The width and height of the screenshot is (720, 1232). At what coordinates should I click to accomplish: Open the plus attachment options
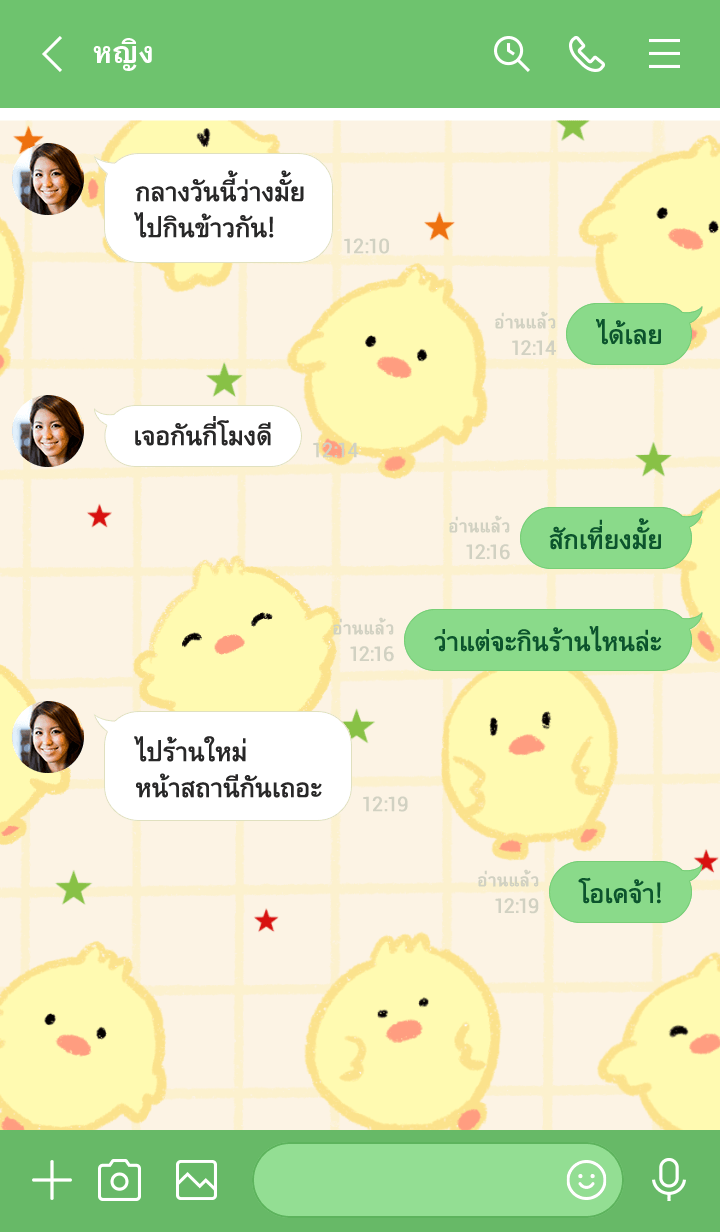tap(52, 1181)
